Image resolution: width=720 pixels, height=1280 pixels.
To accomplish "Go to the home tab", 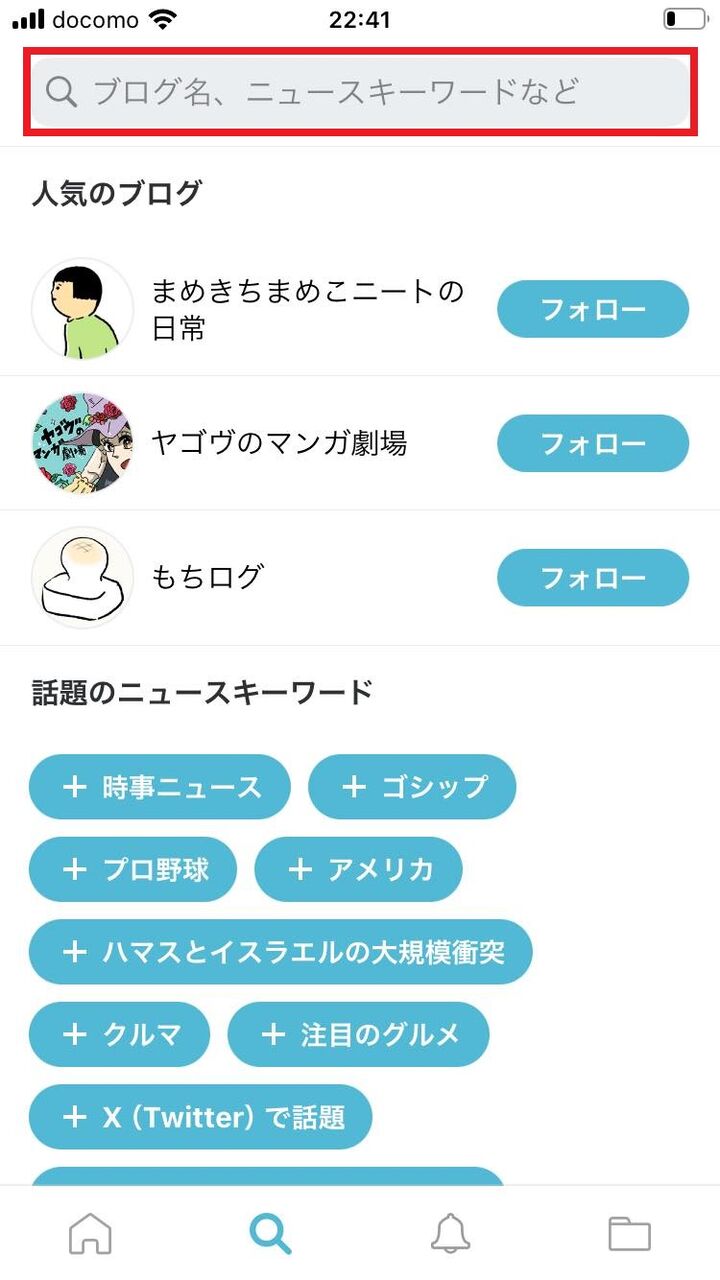I will [90, 1234].
